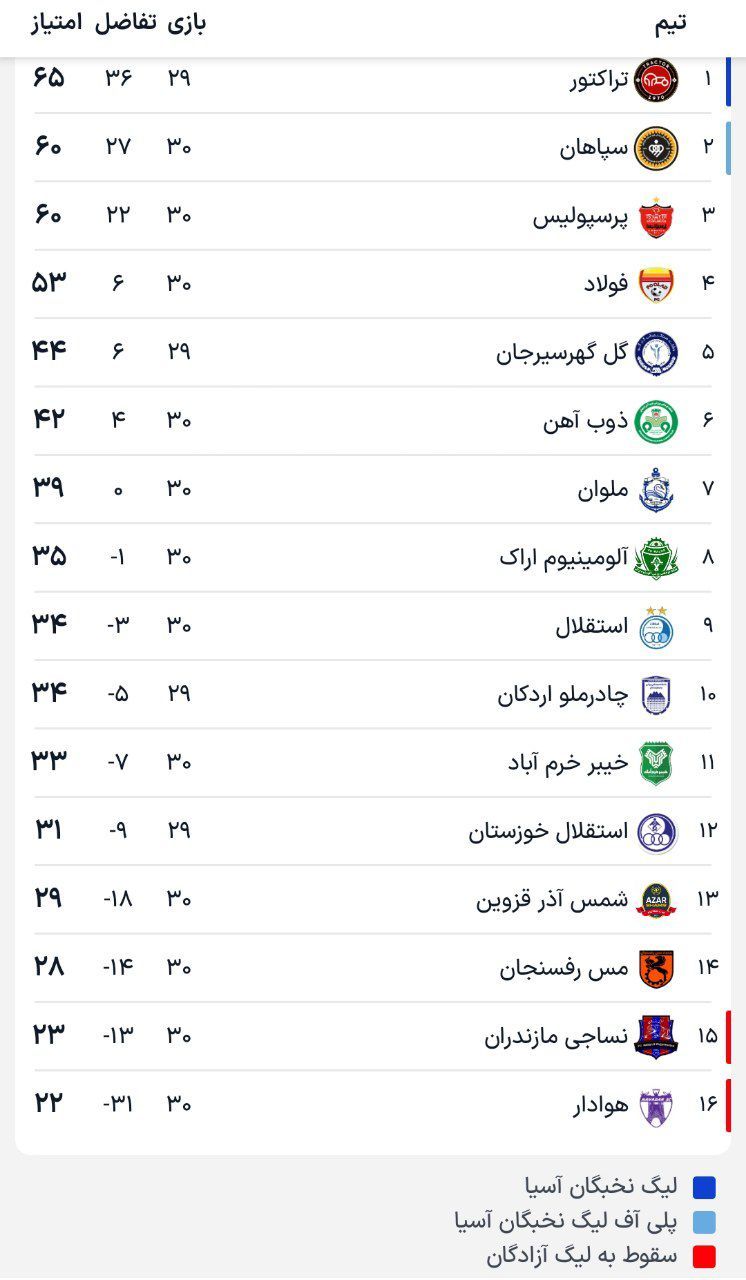This screenshot has width=746, height=1280.
Task: Open the استقلال row ranked ninth
Action: click(x=373, y=625)
